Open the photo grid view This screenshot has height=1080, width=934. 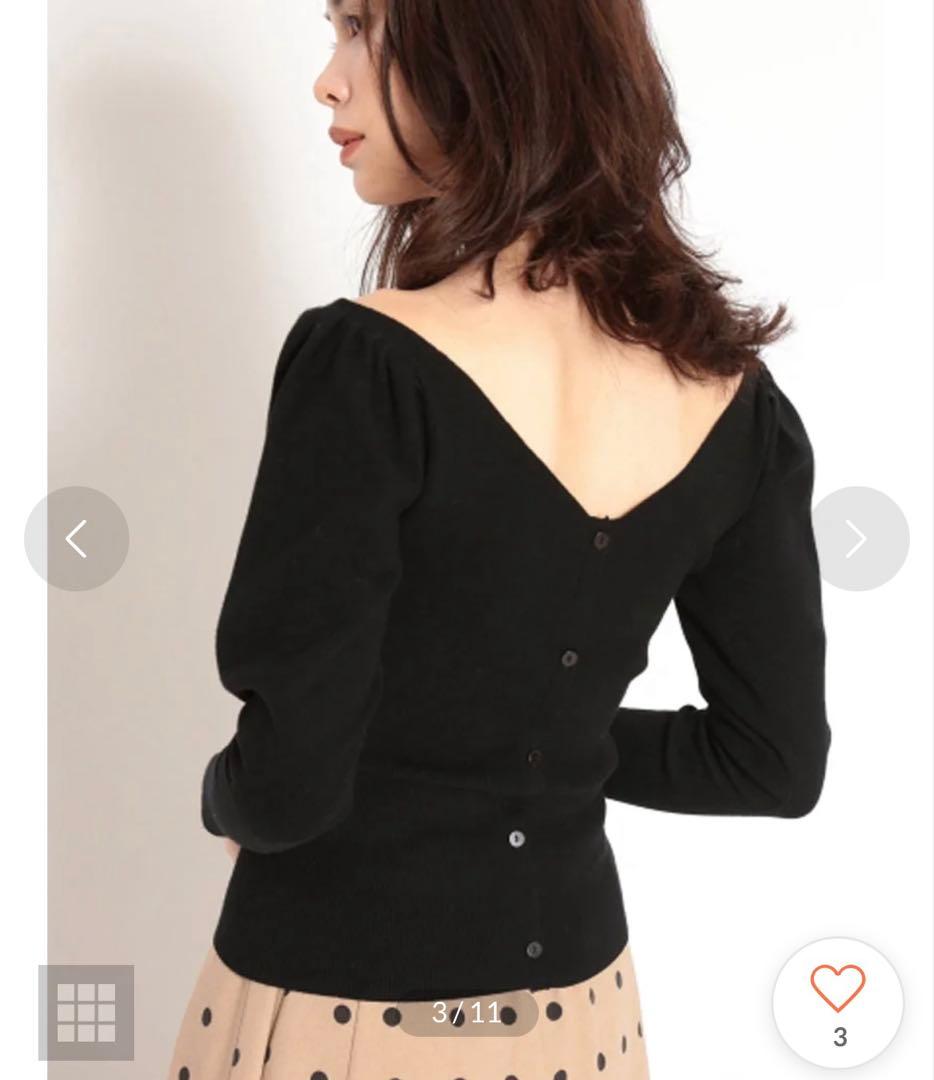click(86, 1012)
